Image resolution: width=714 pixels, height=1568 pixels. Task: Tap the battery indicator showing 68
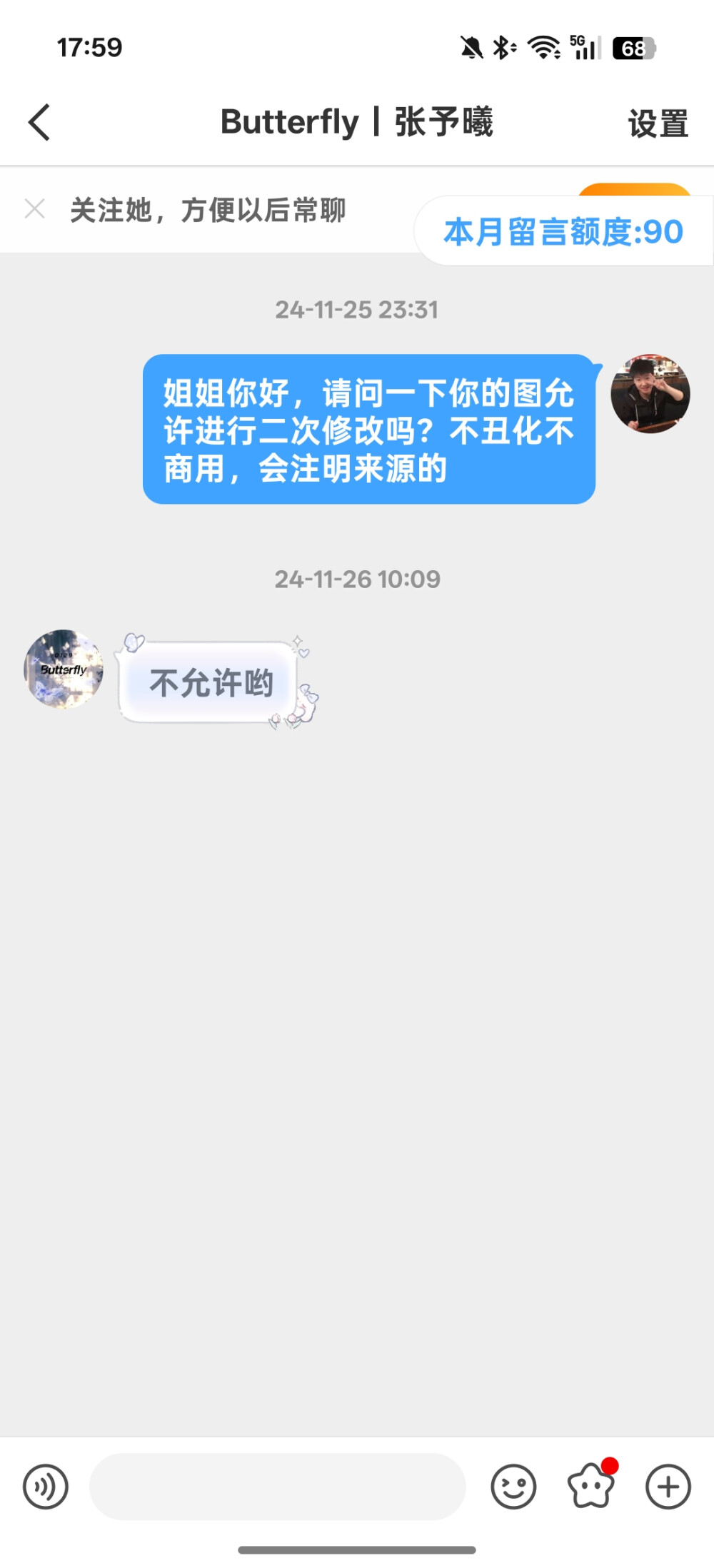tap(633, 48)
